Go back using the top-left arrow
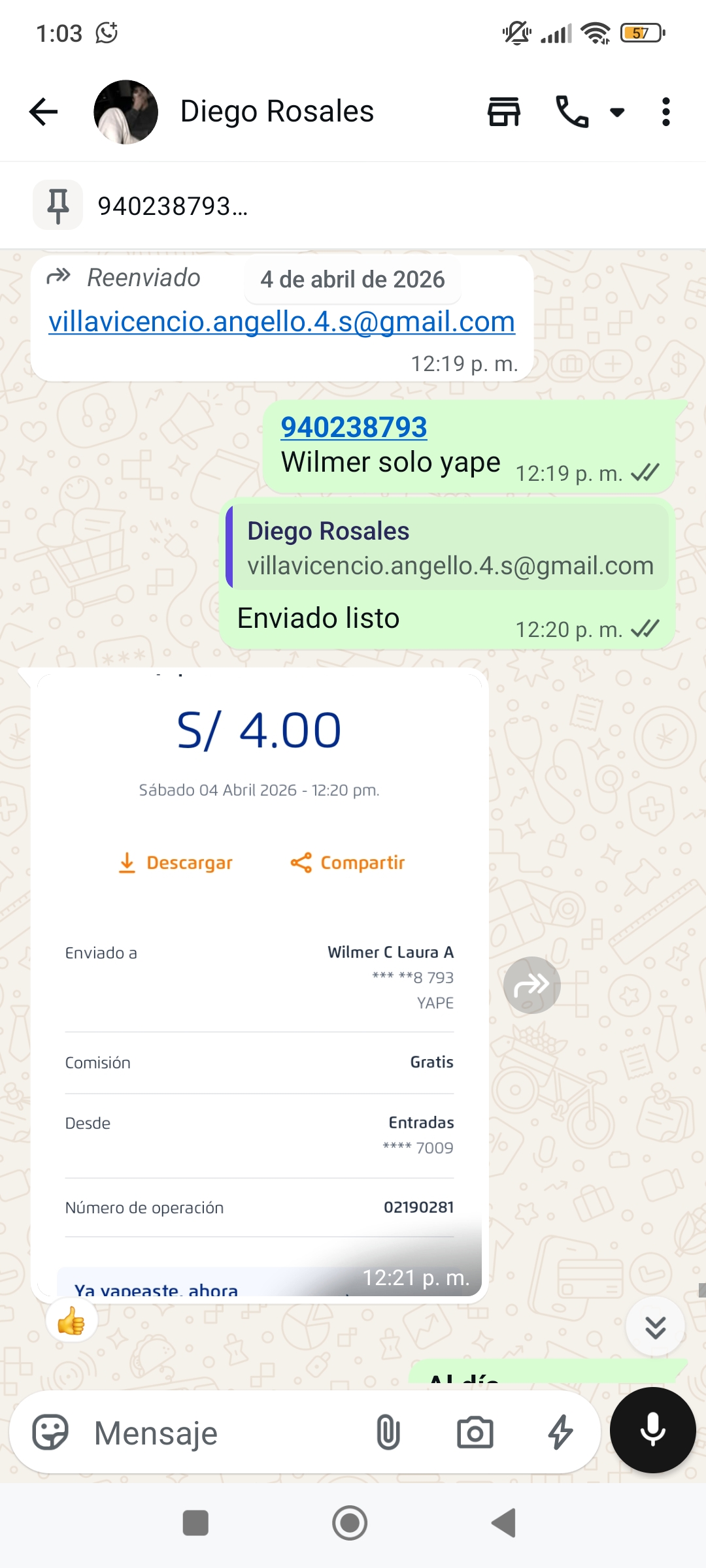The height and width of the screenshot is (1568, 706). 44,112
